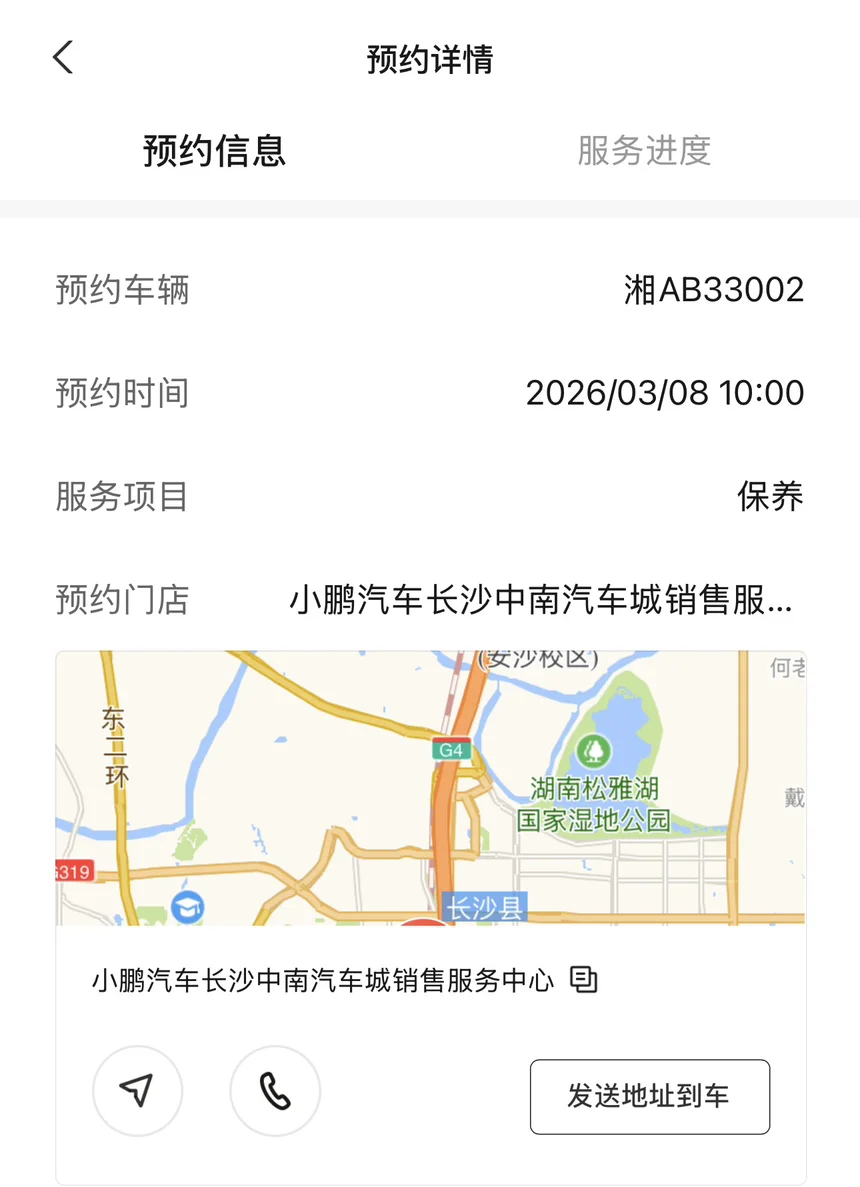860x1187 pixels.
Task: Call the service center by phone
Action: [x=275, y=1091]
